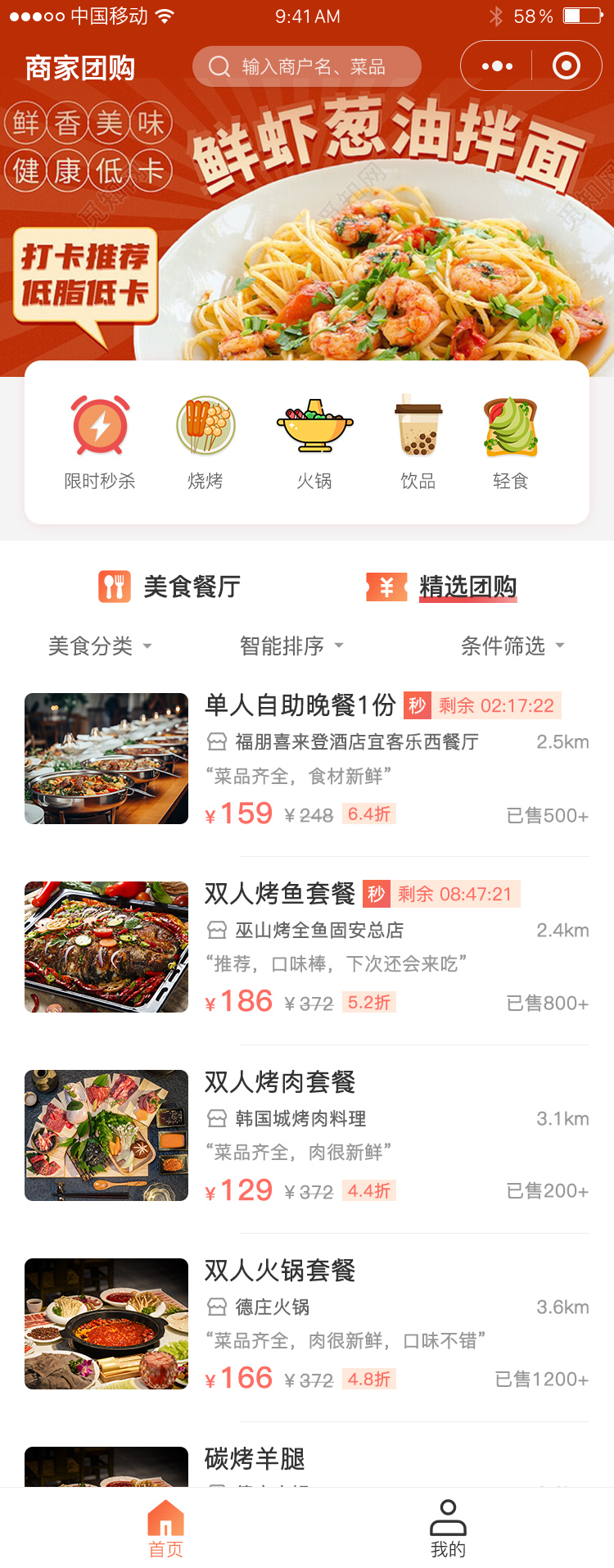Browse the 烧烤 barbecue category
This screenshot has width=614, height=1568.
[205, 442]
